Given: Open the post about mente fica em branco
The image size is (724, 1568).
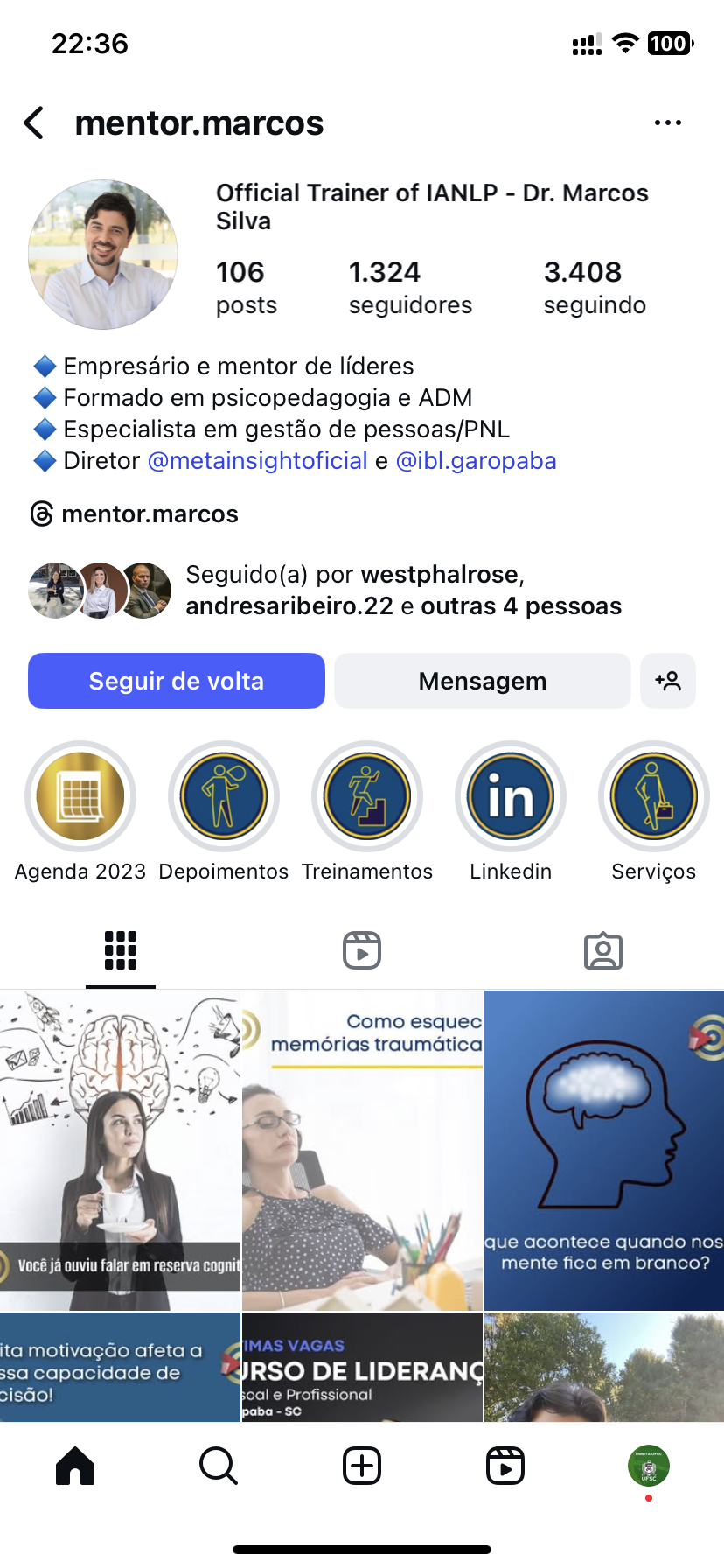Looking at the screenshot, I should pos(604,1150).
